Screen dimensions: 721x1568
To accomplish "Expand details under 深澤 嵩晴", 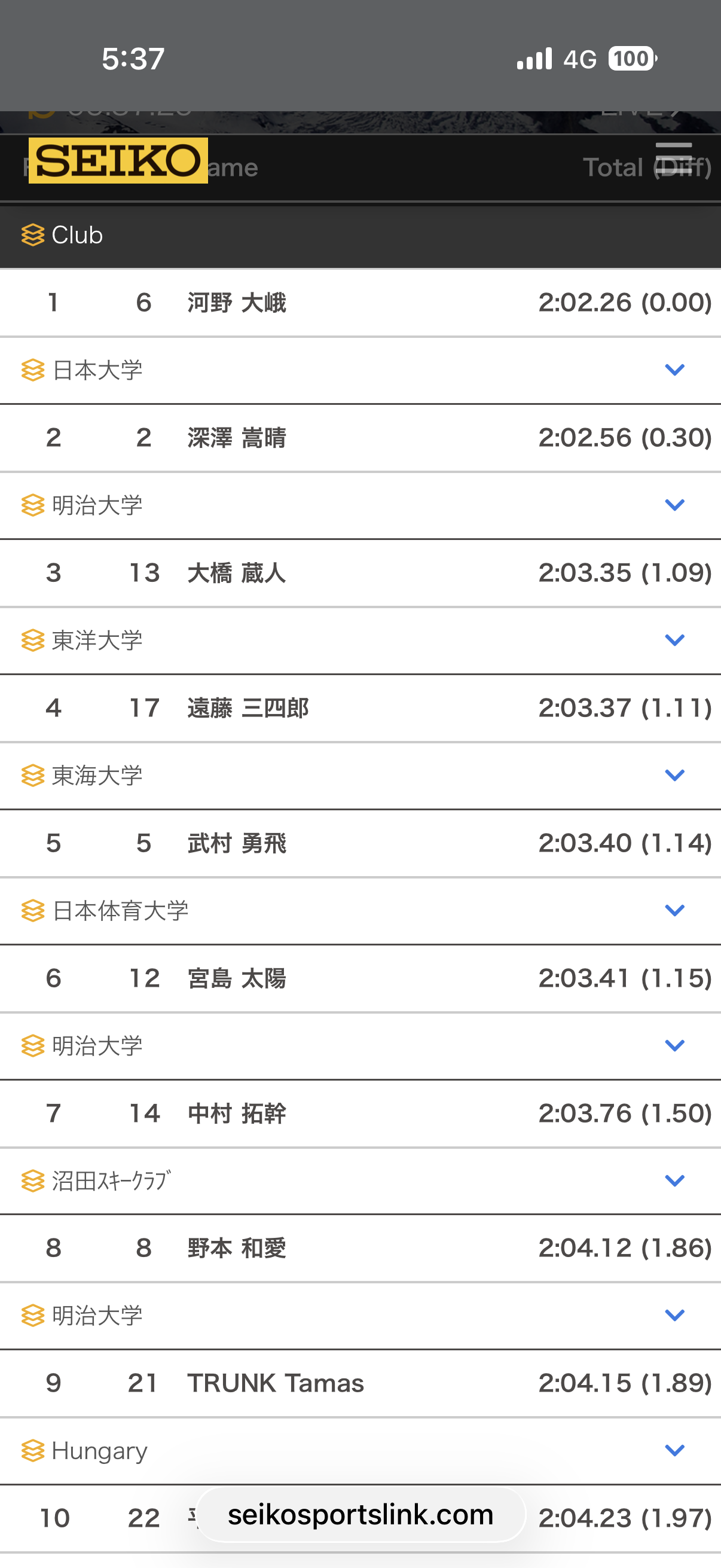I will click(x=674, y=505).
